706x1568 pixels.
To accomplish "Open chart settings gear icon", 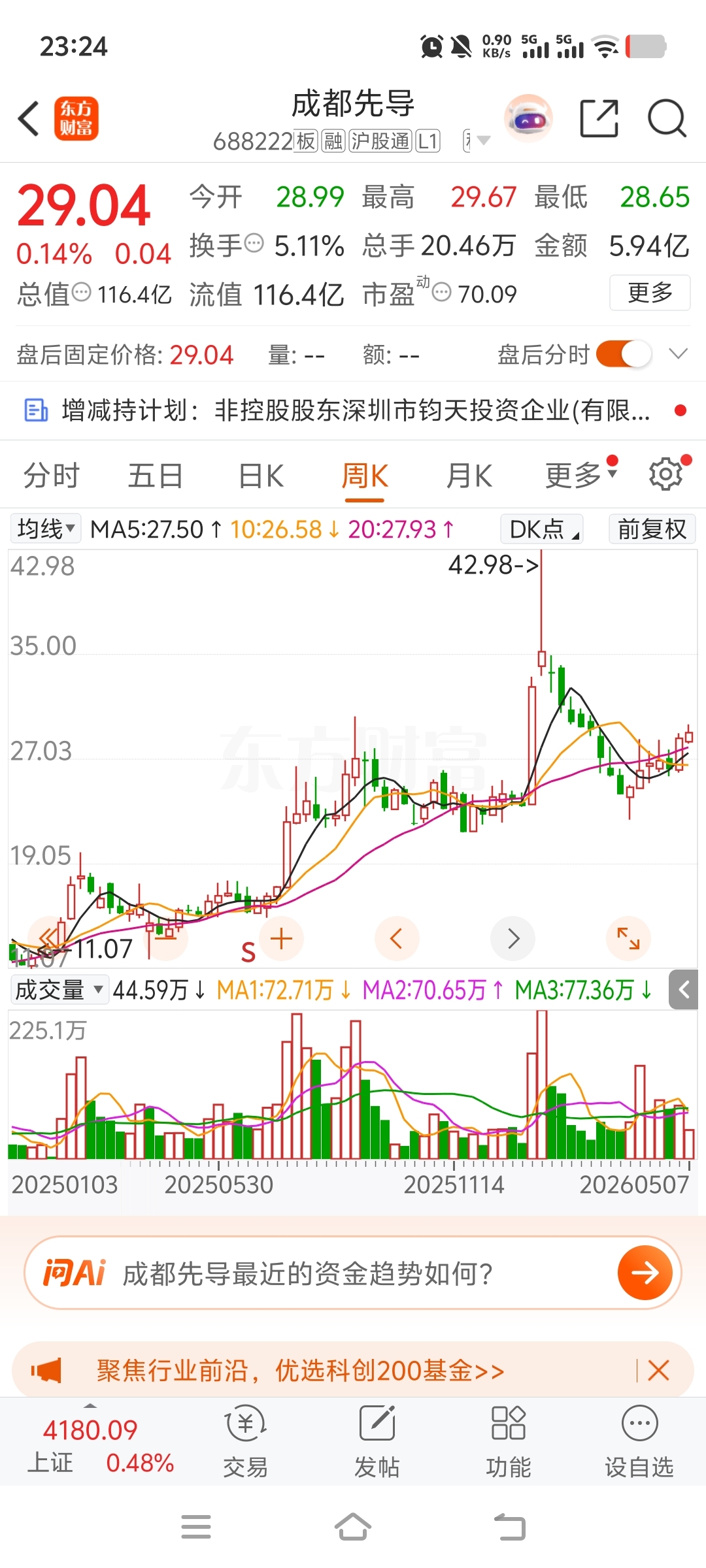I will pos(666,474).
